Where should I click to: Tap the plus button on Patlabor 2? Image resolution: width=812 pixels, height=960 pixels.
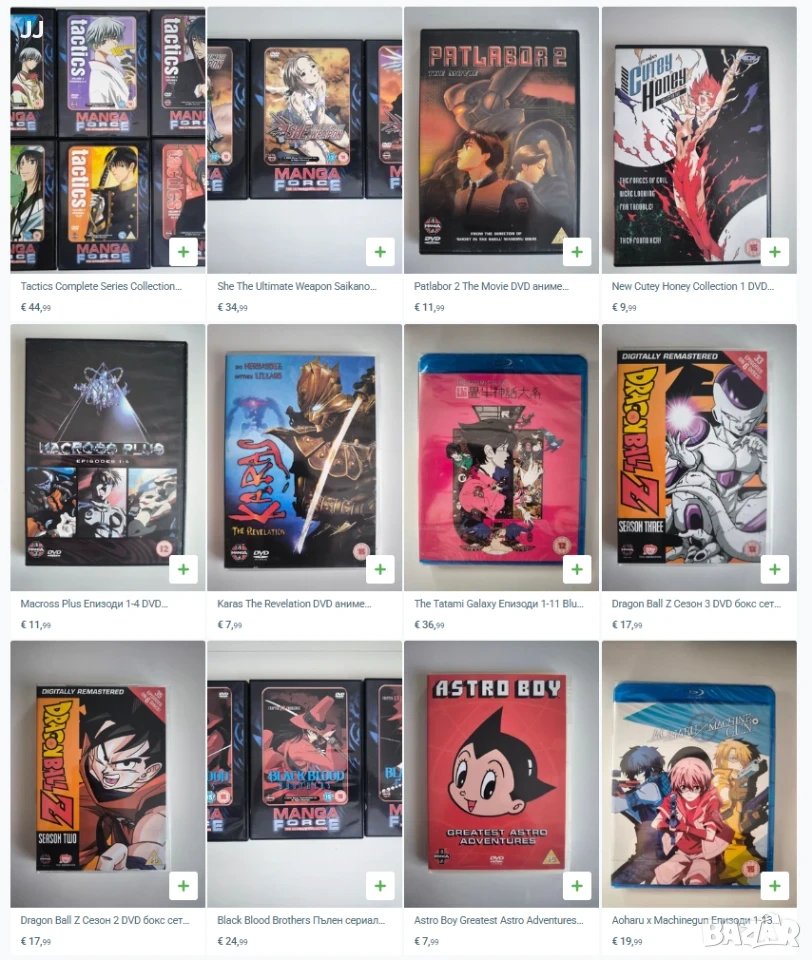577,252
